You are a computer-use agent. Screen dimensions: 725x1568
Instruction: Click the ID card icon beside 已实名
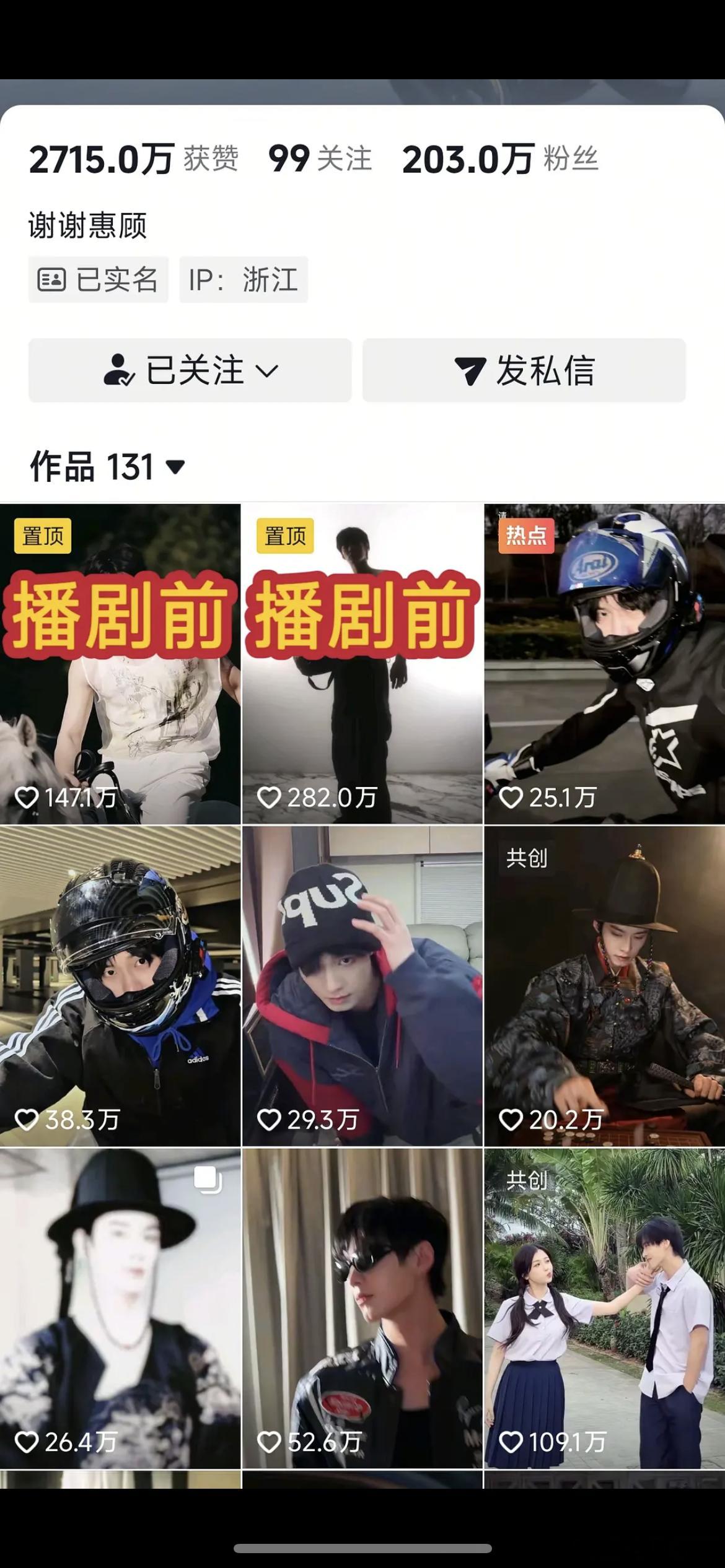[55, 280]
